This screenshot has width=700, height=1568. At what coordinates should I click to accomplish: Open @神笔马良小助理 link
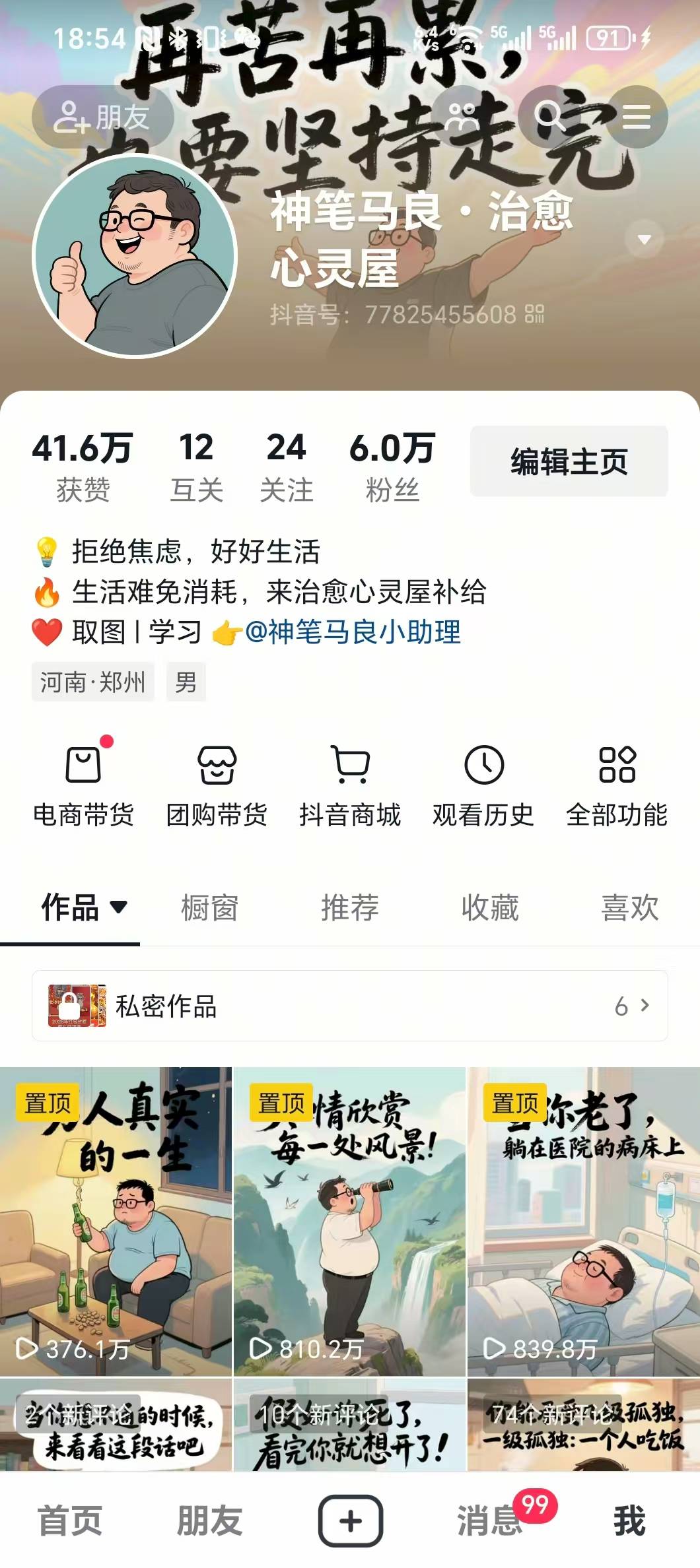(x=352, y=632)
